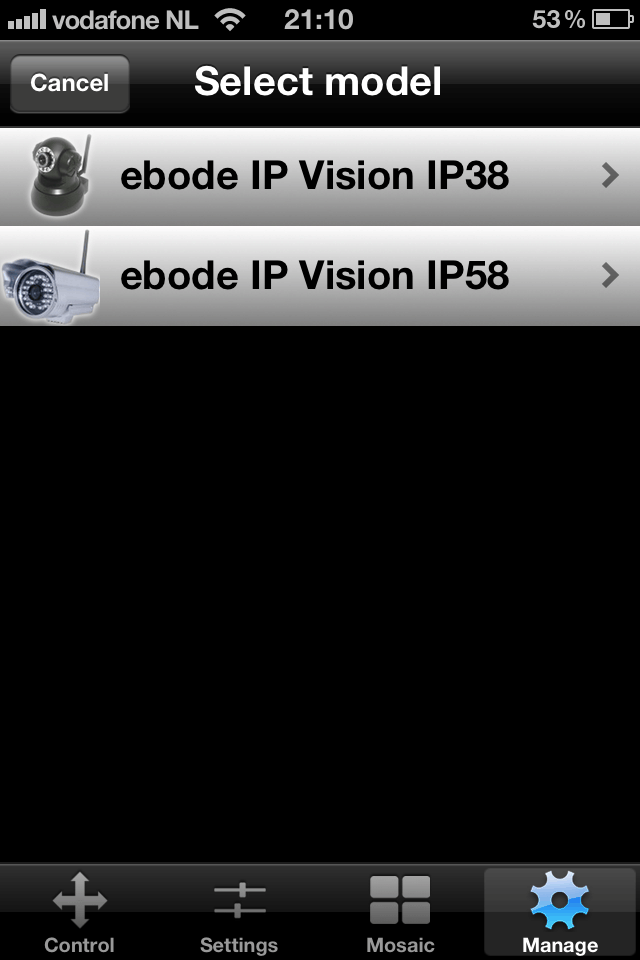Switch to the Control tab

point(79,912)
